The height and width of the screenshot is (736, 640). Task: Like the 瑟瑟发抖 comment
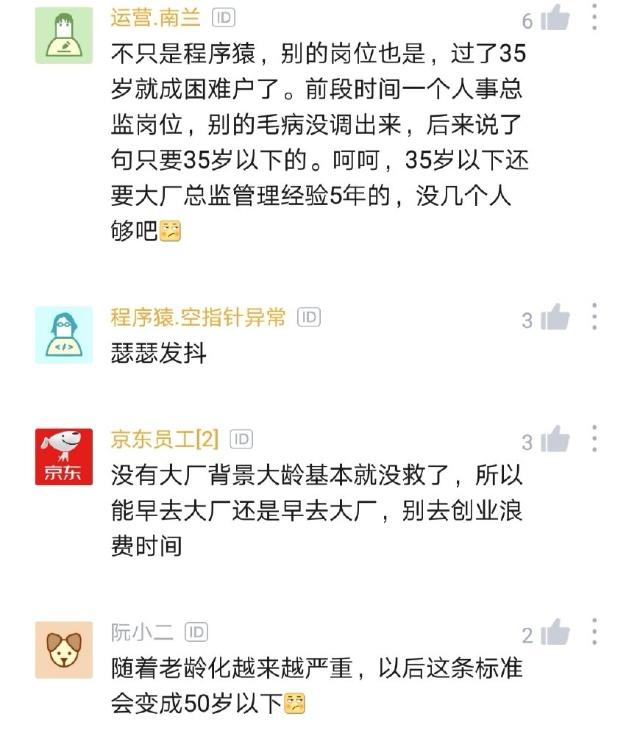coord(554,319)
